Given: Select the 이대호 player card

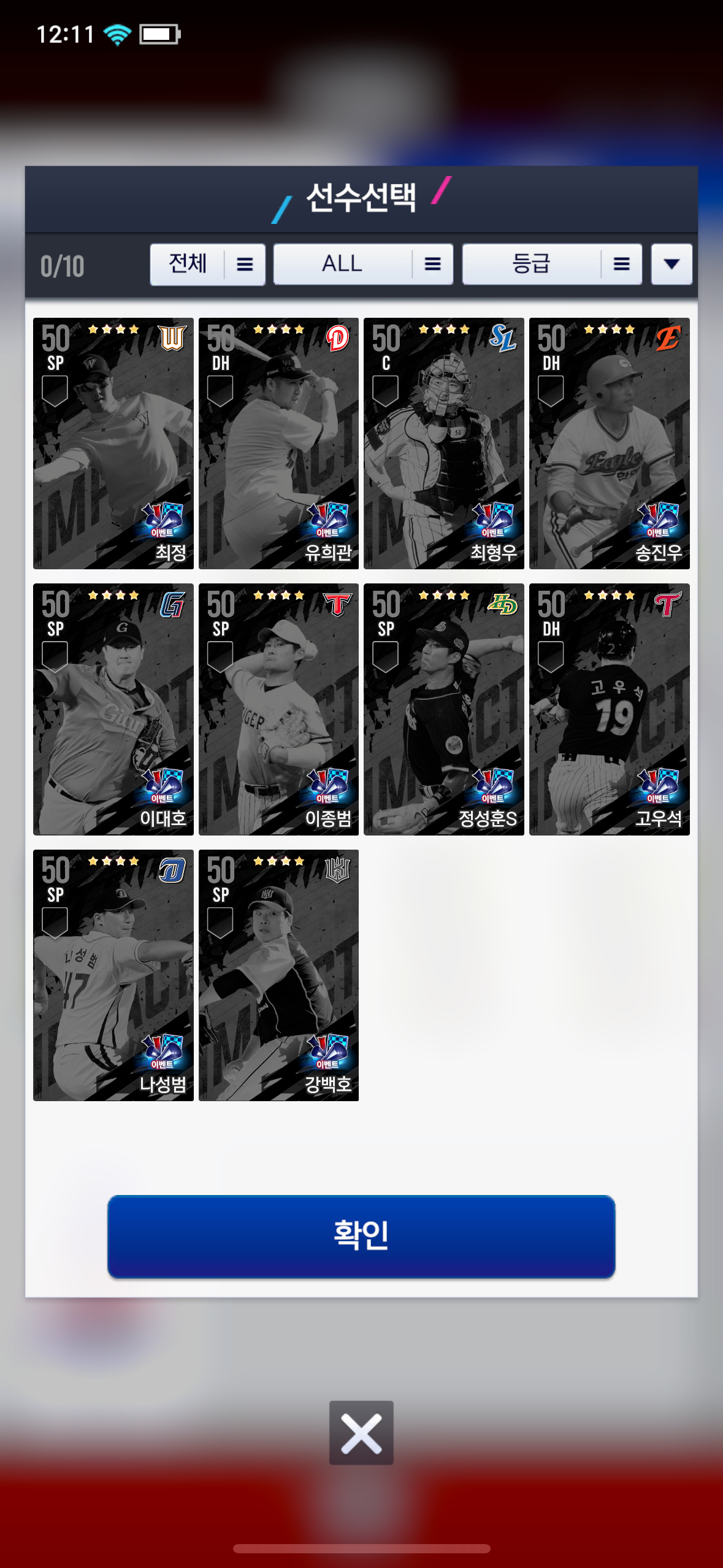Looking at the screenshot, I should pos(113,709).
